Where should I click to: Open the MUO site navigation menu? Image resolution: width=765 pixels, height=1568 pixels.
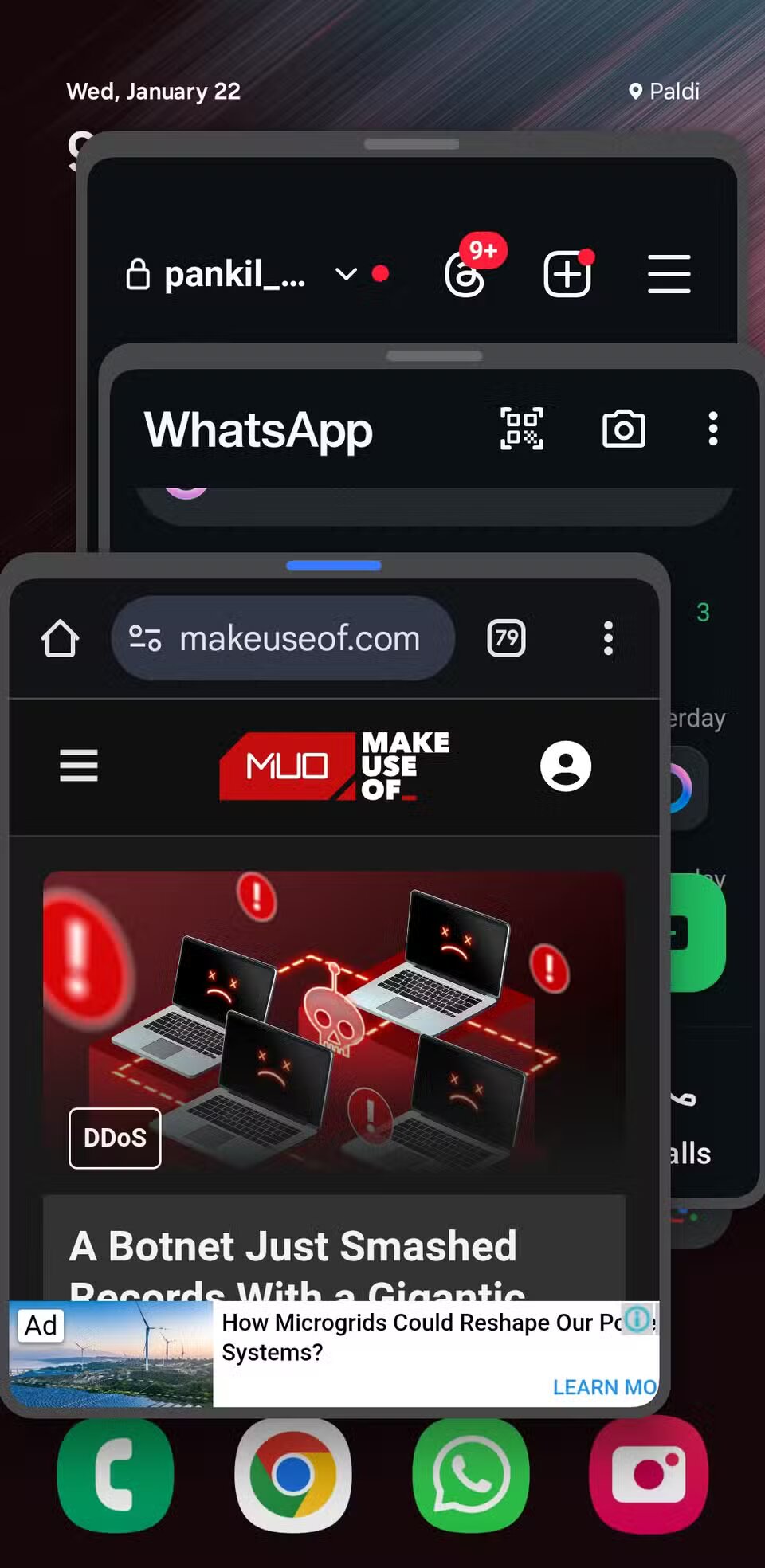[x=79, y=766]
